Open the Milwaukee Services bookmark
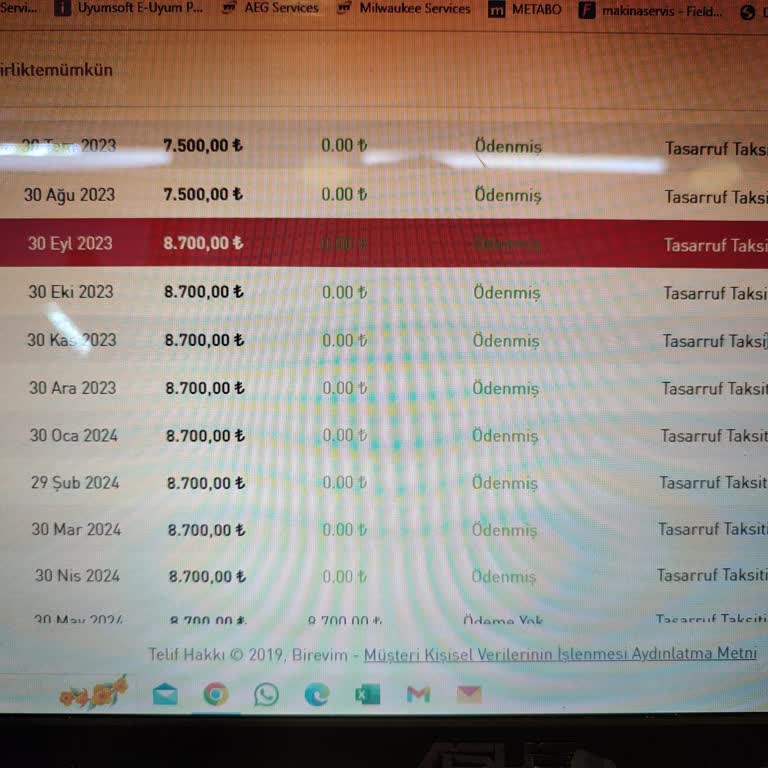This screenshot has width=768, height=768. click(405, 8)
